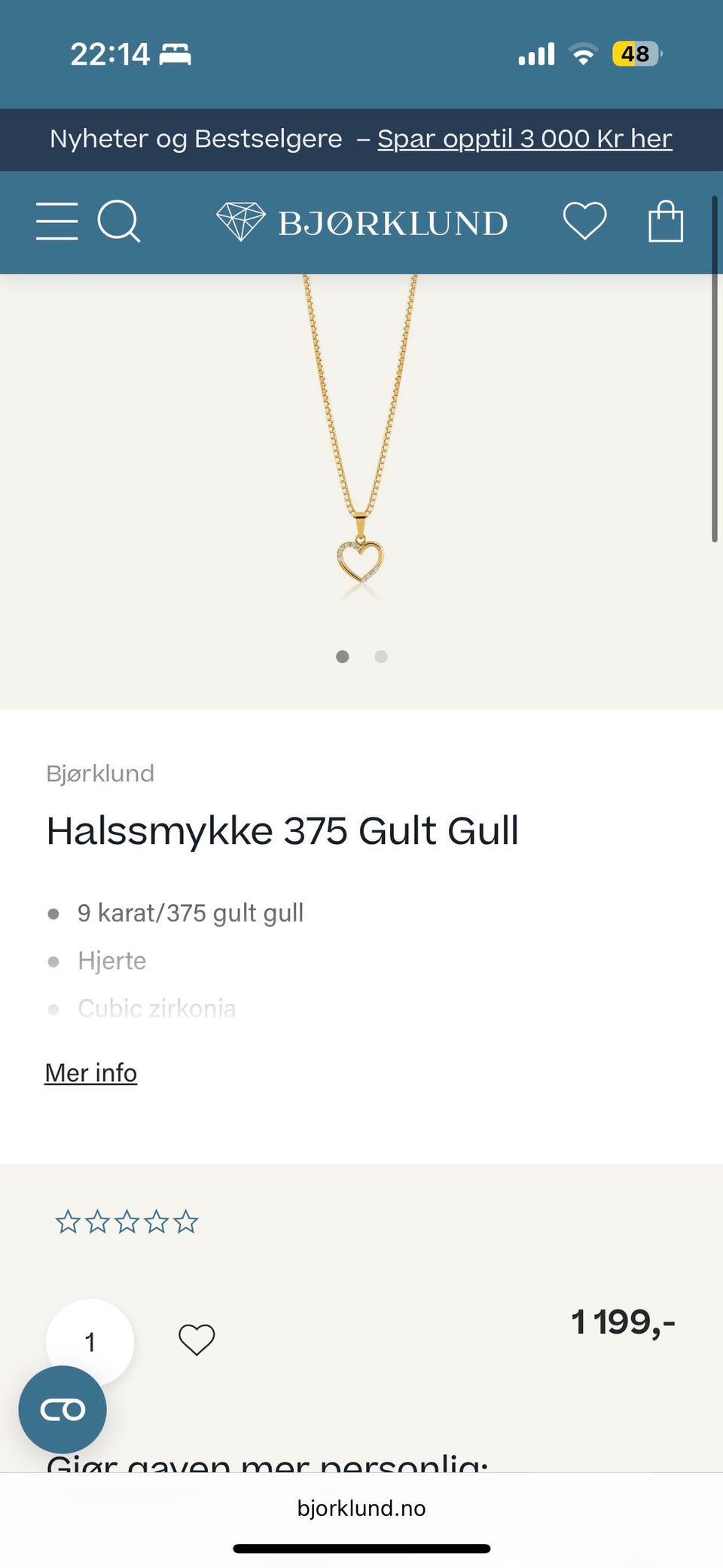723x1568 pixels.
Task: Expand the Mer info section
Action: click(x=90, y=1072)
